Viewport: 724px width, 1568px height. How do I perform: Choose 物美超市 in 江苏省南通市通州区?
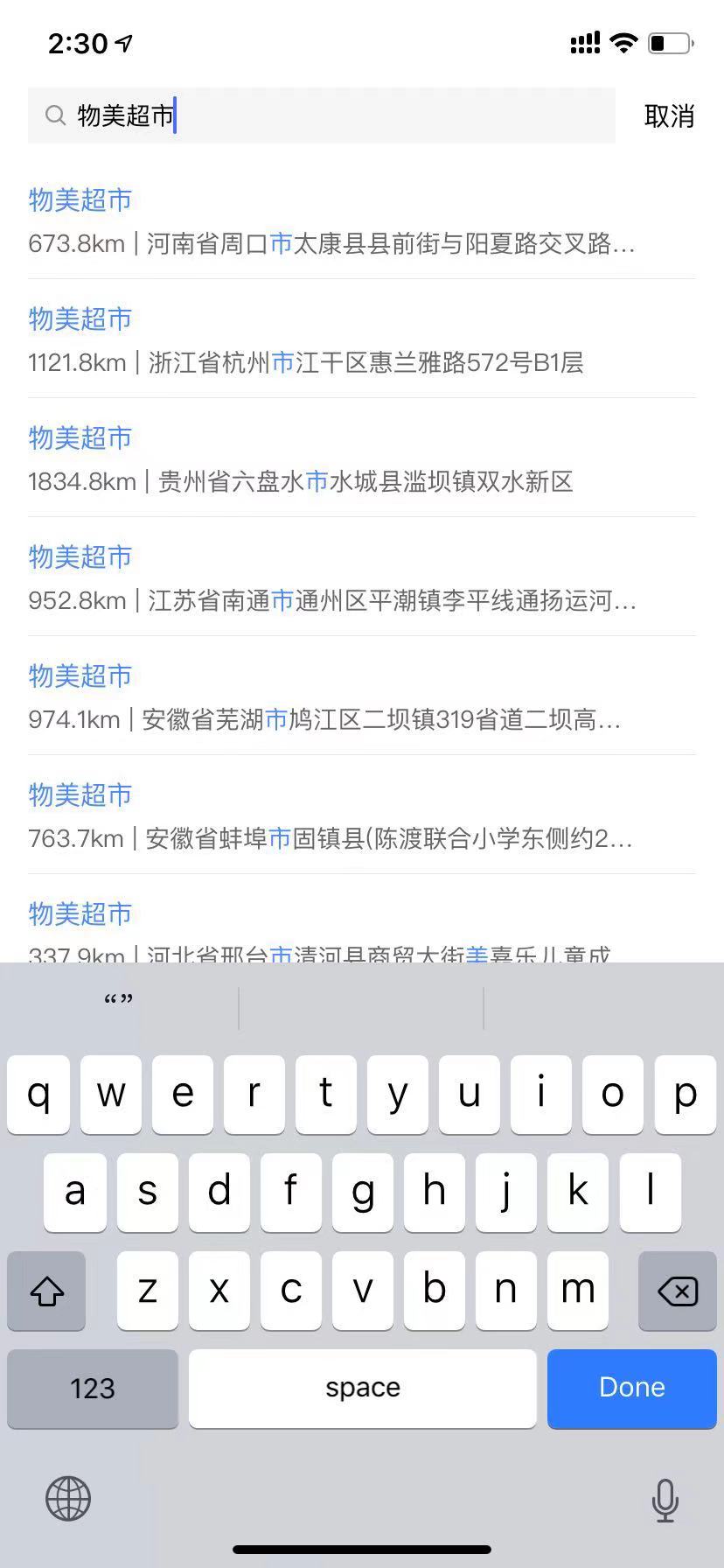tap(332, 578)
